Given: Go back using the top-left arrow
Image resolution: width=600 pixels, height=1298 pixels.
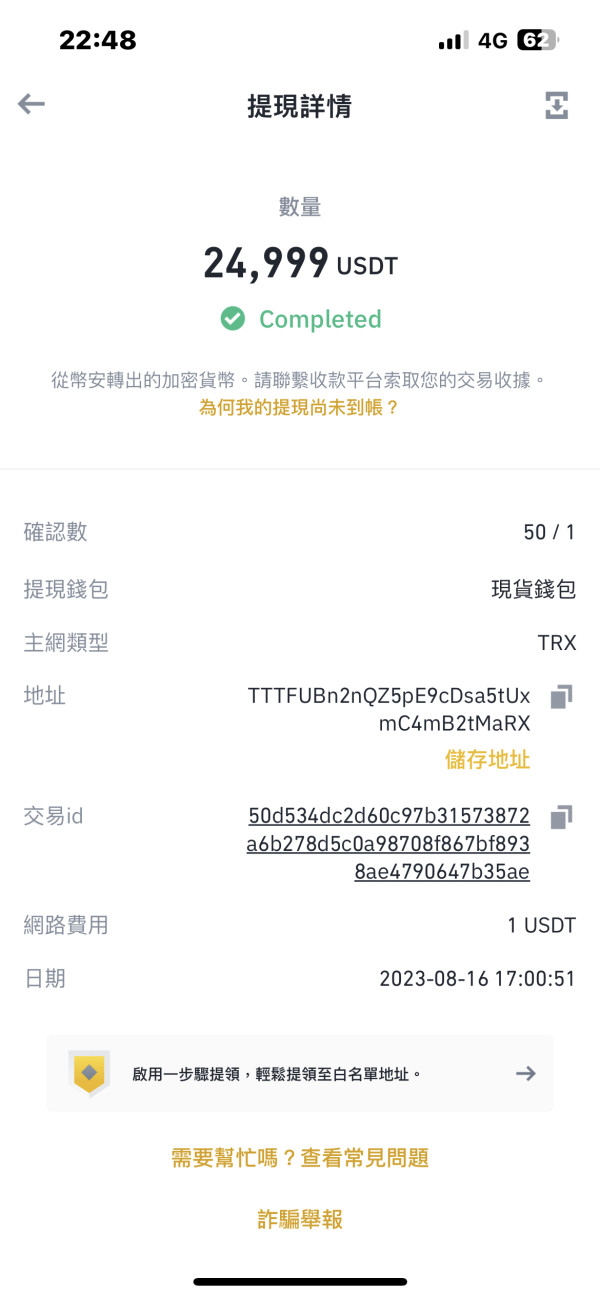Looking at the screenshot, I should tap(31, 104).
